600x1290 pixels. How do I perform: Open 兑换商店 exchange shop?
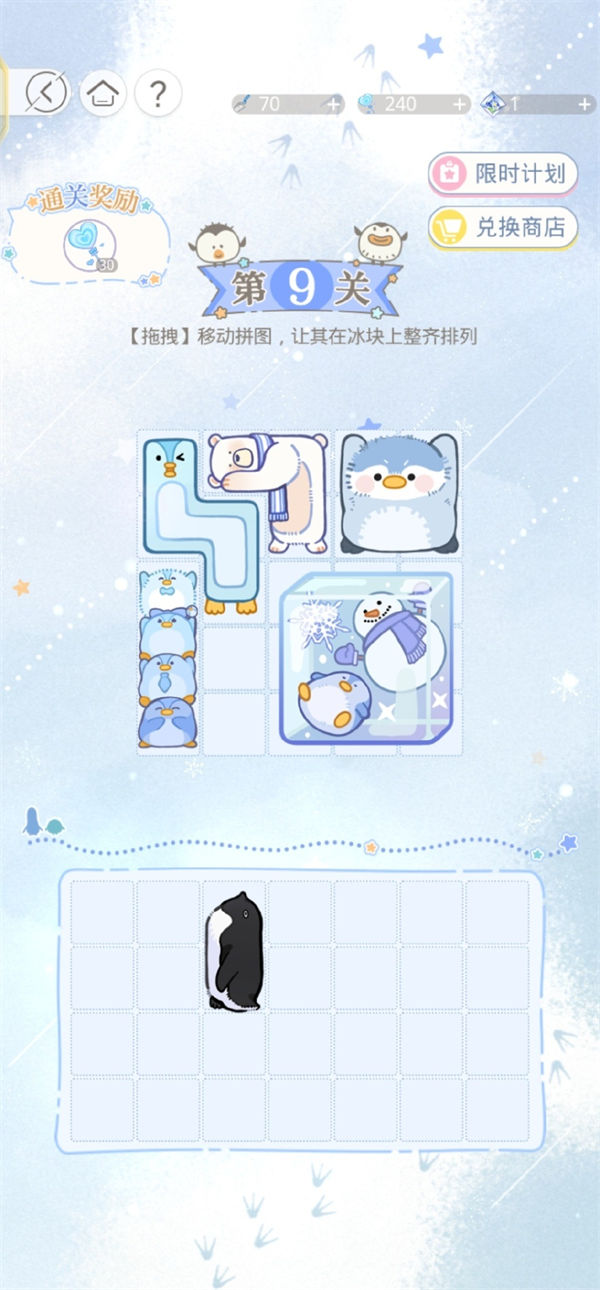(x=504, y=227)
